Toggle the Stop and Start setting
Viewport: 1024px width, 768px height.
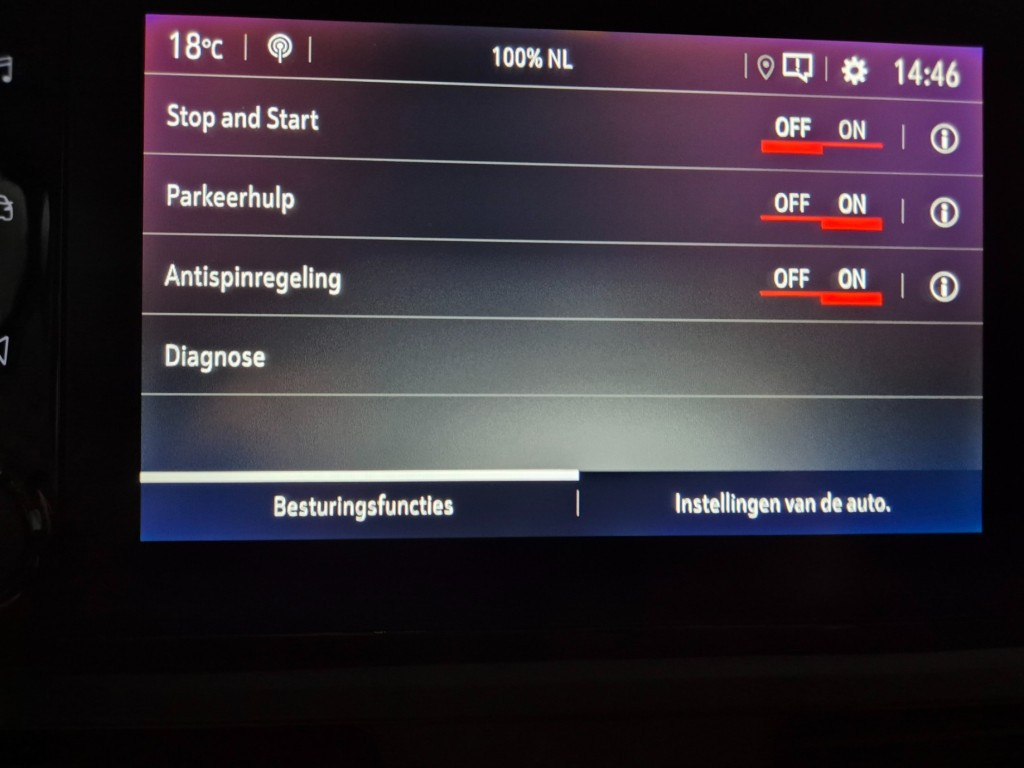(820, 130)
